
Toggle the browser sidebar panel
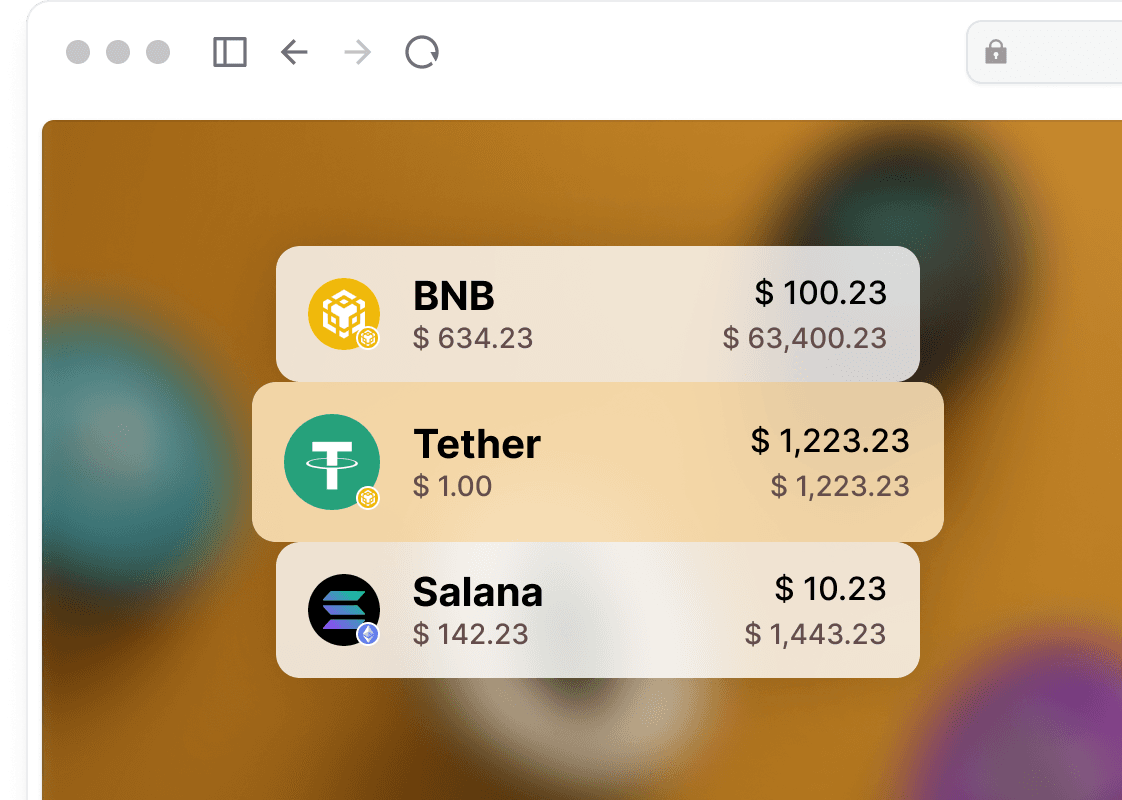tap(230, 52)
